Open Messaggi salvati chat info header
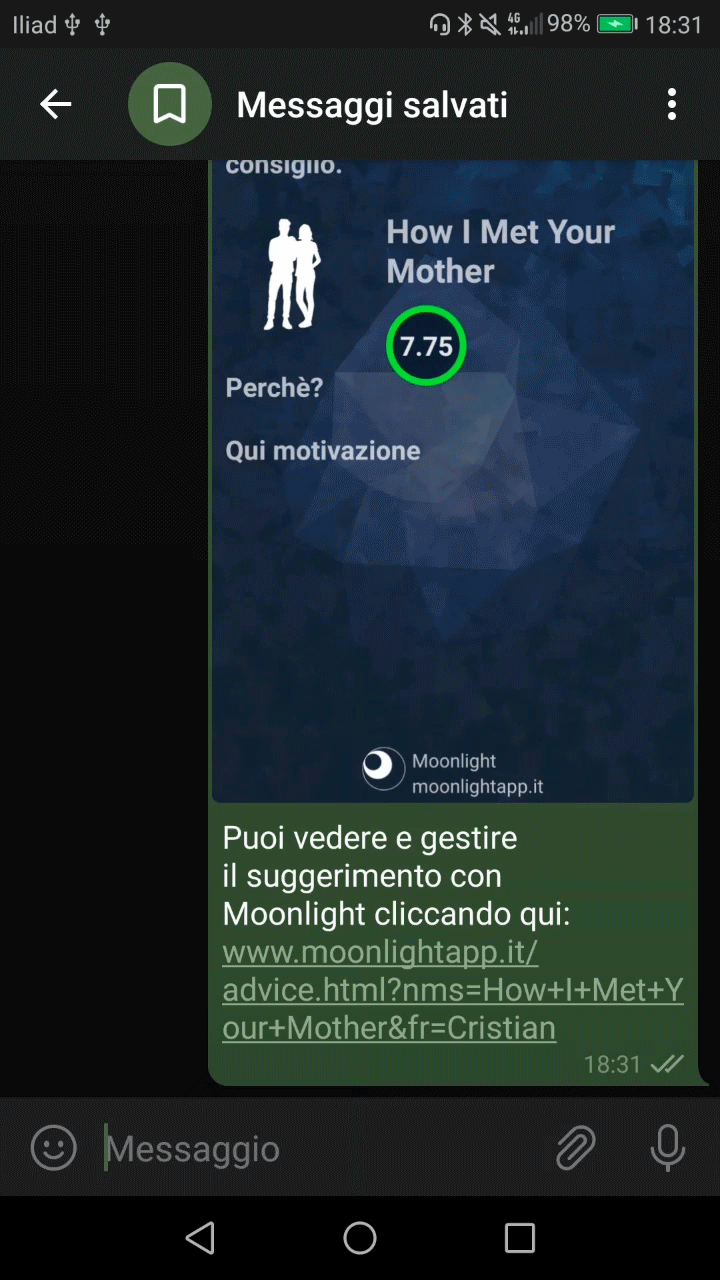The height and width of the screenshot is (1280, 720). (x=372, y=105)
